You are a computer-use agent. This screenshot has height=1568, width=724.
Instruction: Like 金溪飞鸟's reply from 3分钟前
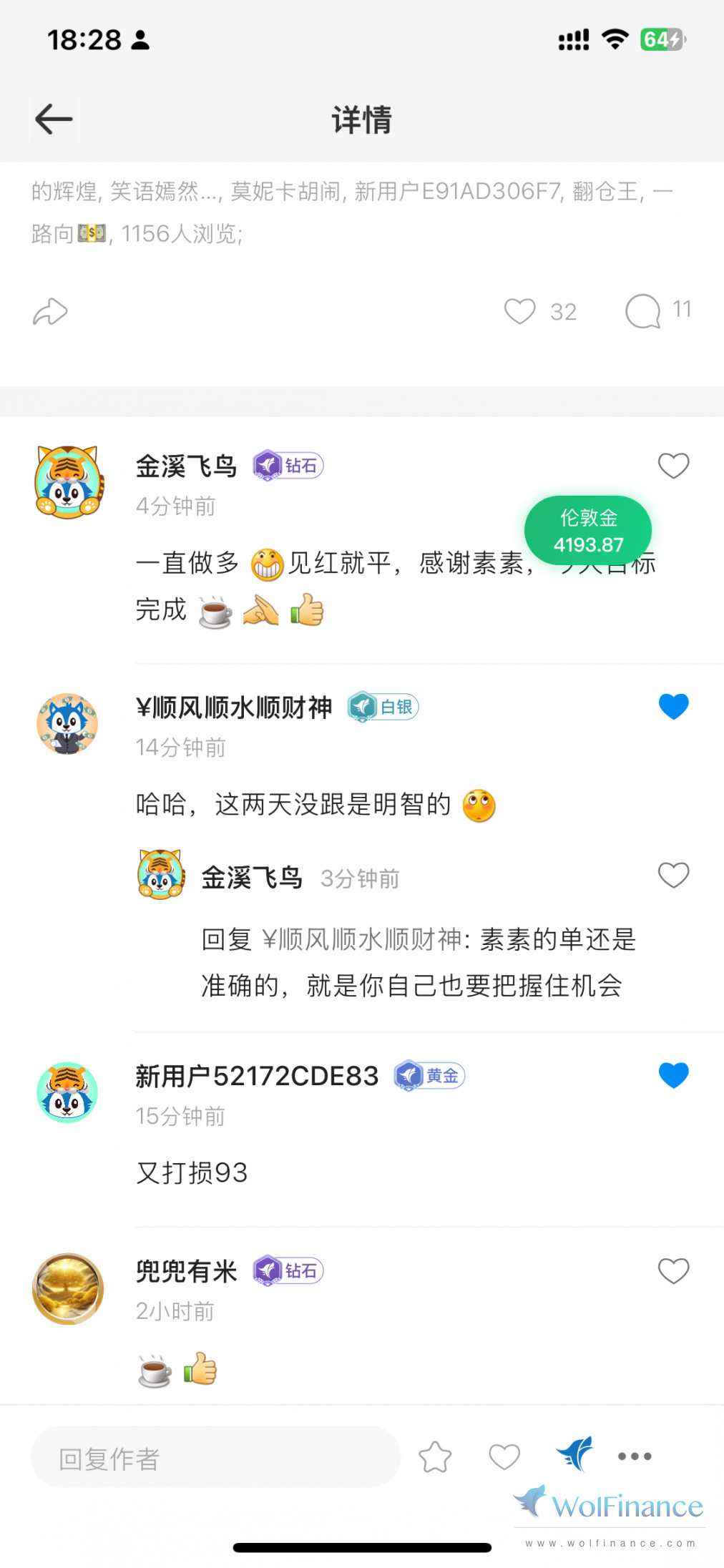[x=673, y=875]
